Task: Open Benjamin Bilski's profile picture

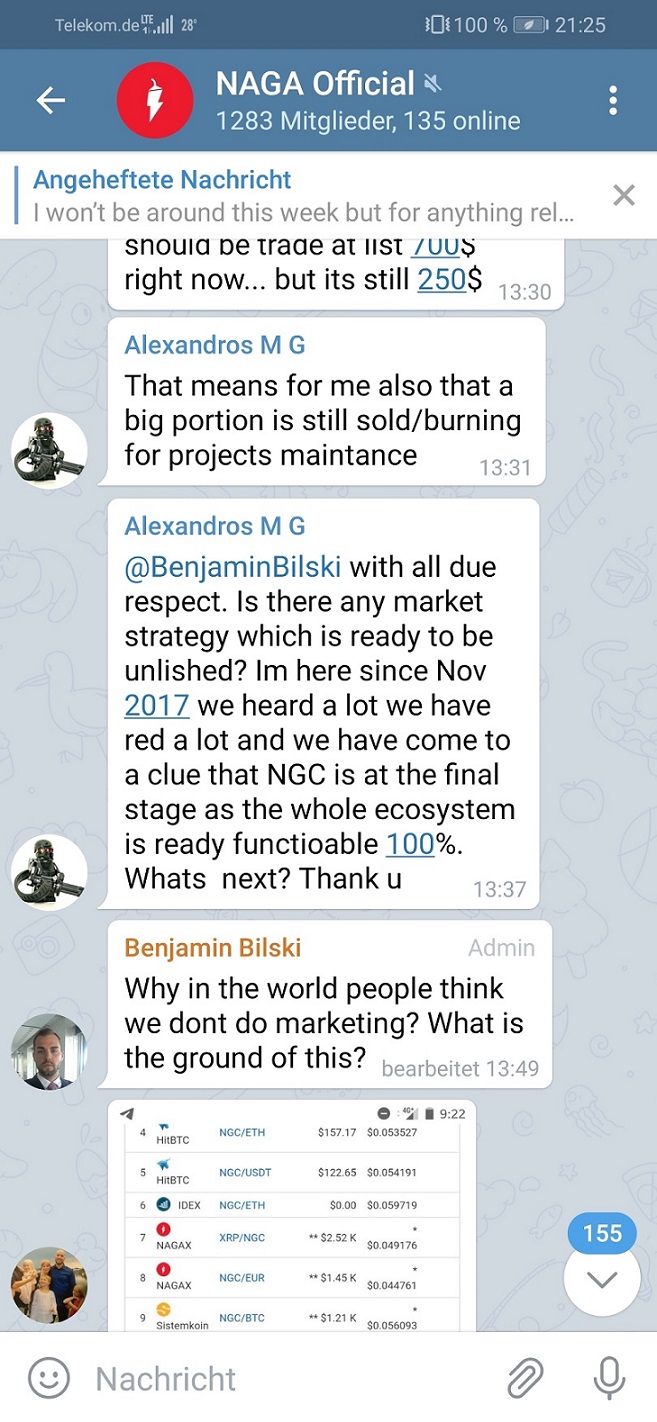Action: (x=49, y=1051)
